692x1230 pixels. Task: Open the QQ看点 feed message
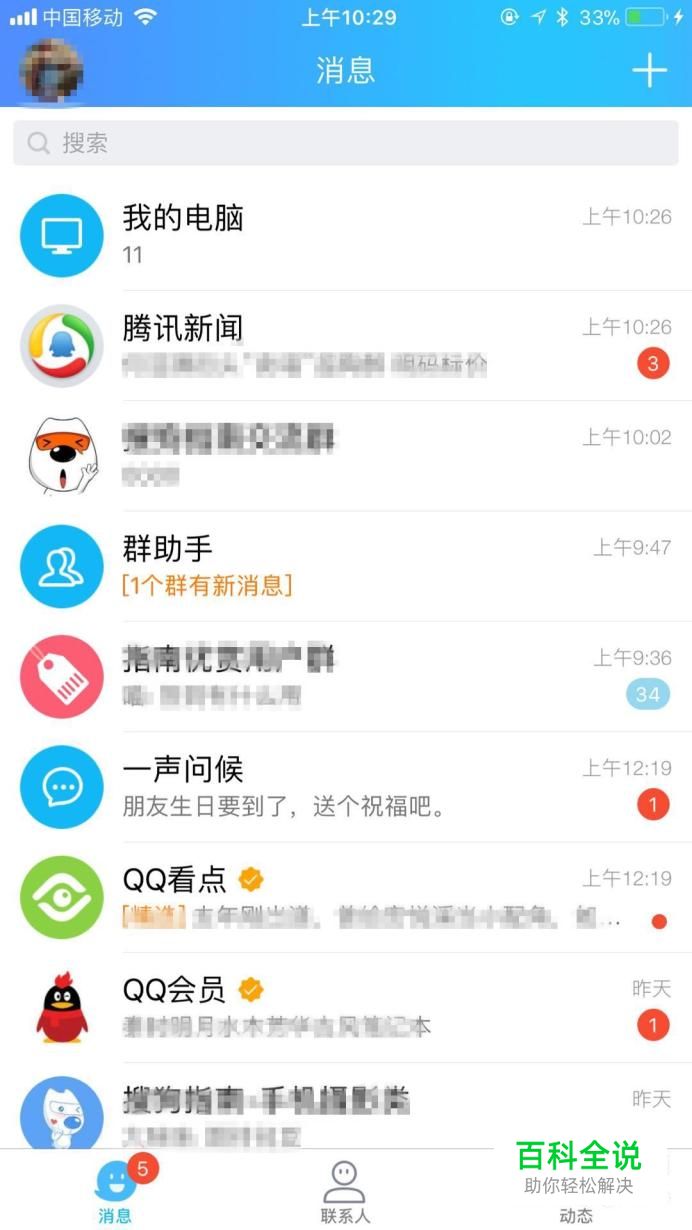click(x=345, y=896)
